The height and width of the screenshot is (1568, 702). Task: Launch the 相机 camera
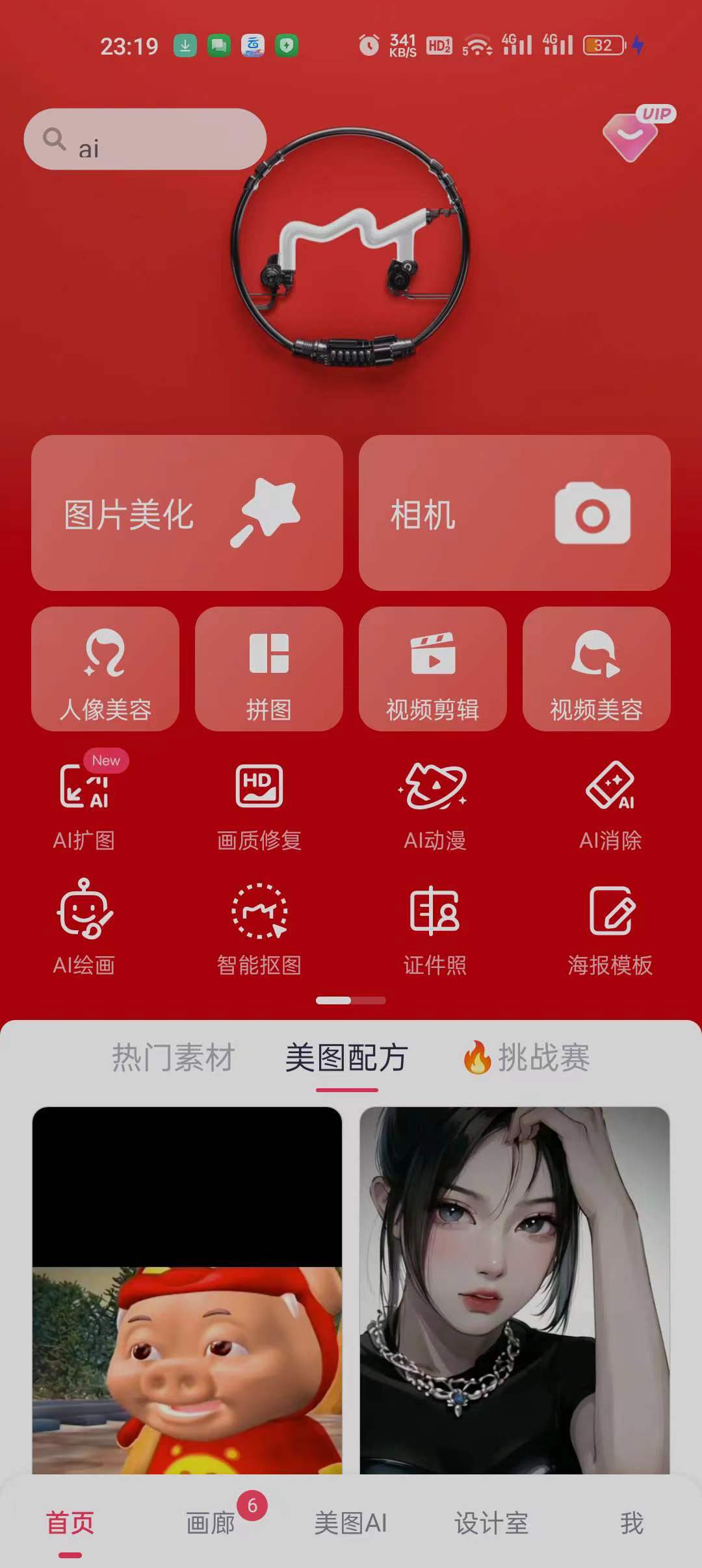(514, 513)
